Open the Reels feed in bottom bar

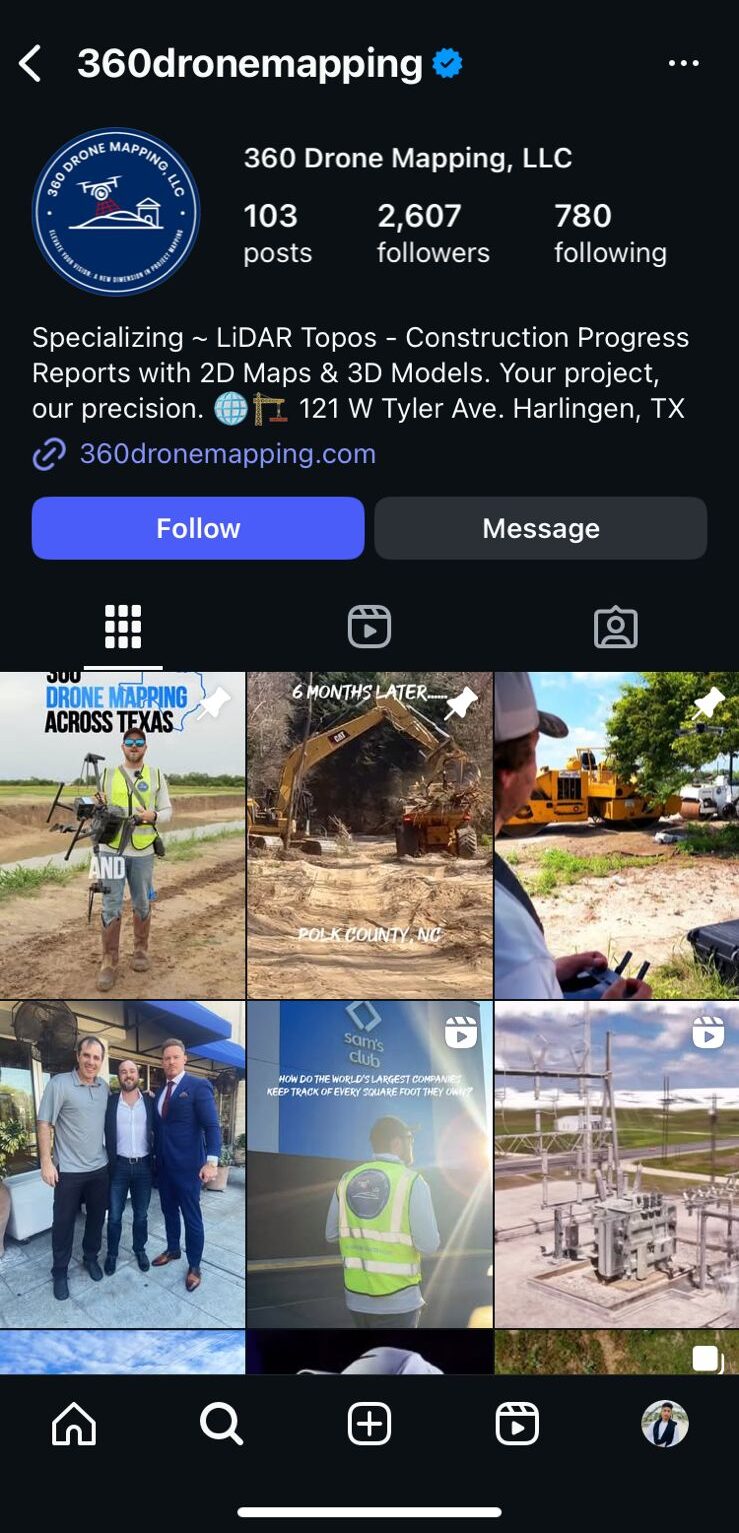517,1423
